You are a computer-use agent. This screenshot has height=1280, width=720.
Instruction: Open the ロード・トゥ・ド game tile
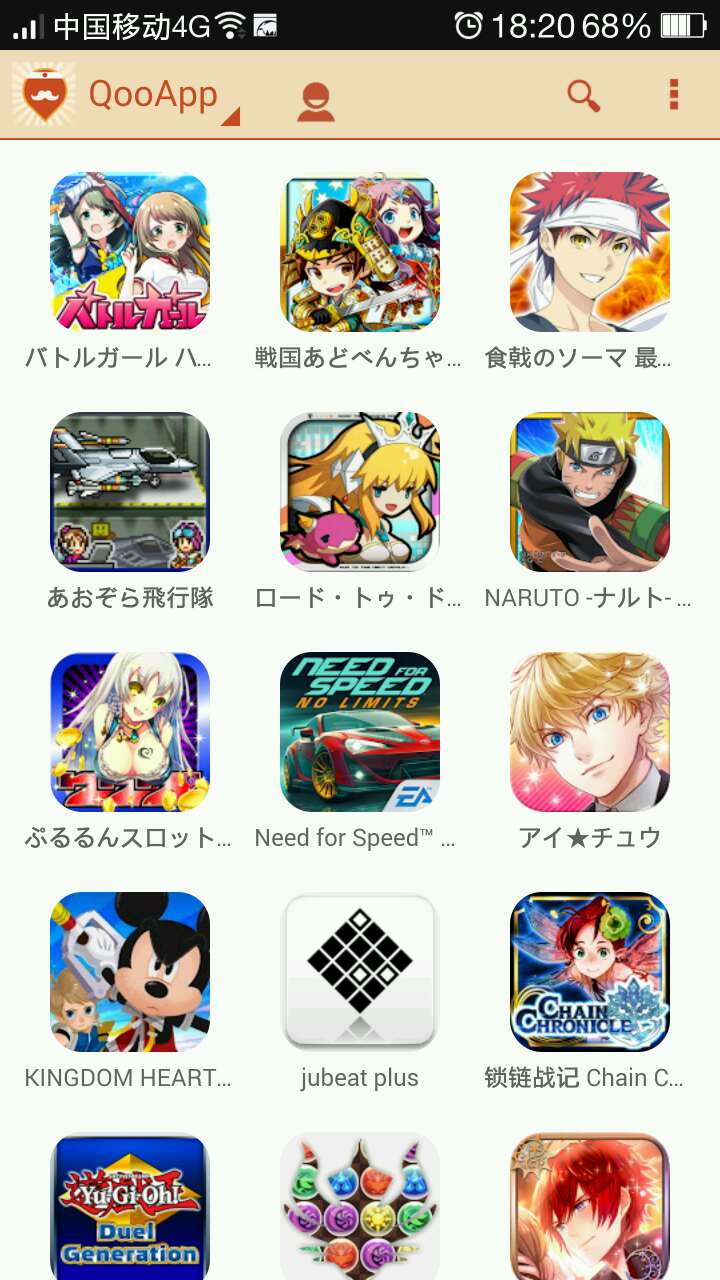(x=360, y=492)
